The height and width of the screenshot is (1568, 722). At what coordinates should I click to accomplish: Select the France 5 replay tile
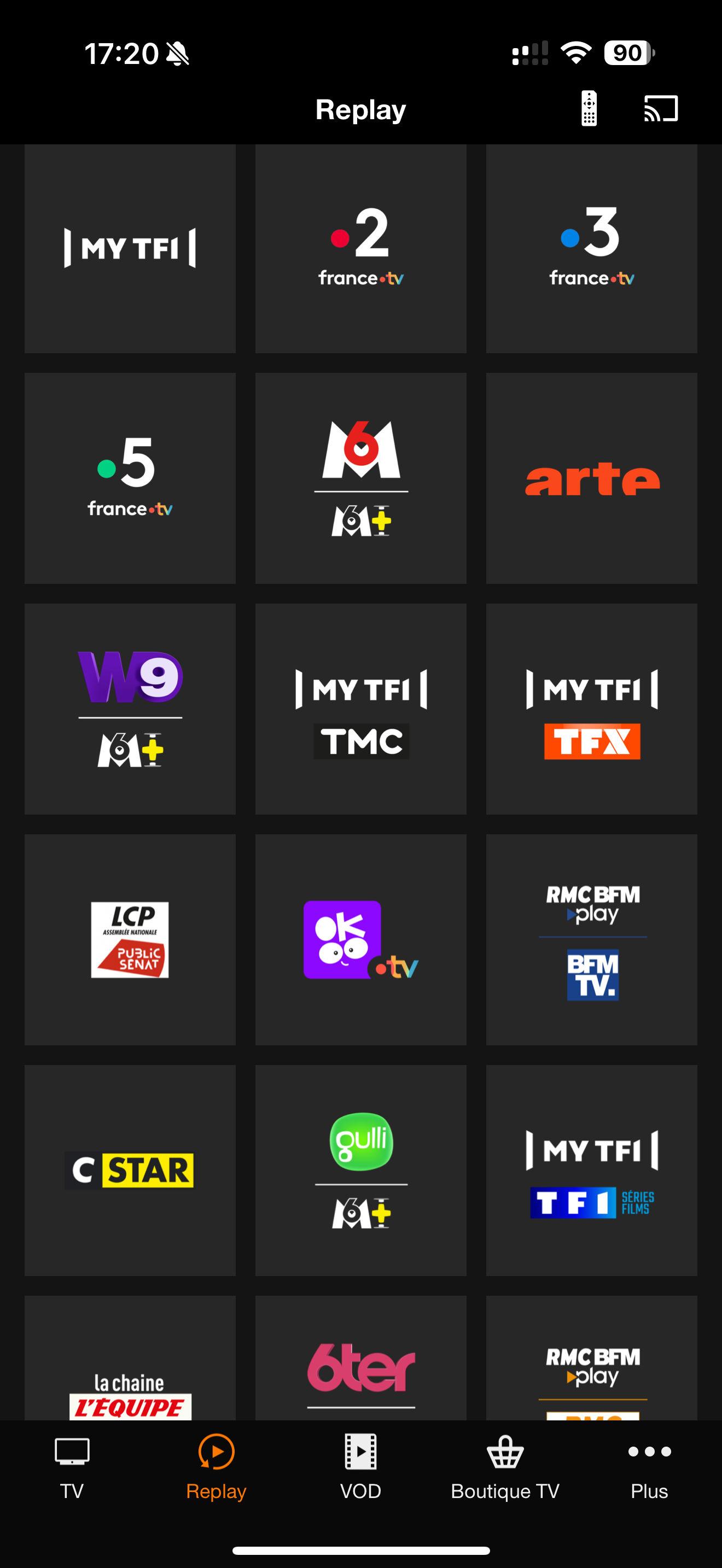pos(130,478)
